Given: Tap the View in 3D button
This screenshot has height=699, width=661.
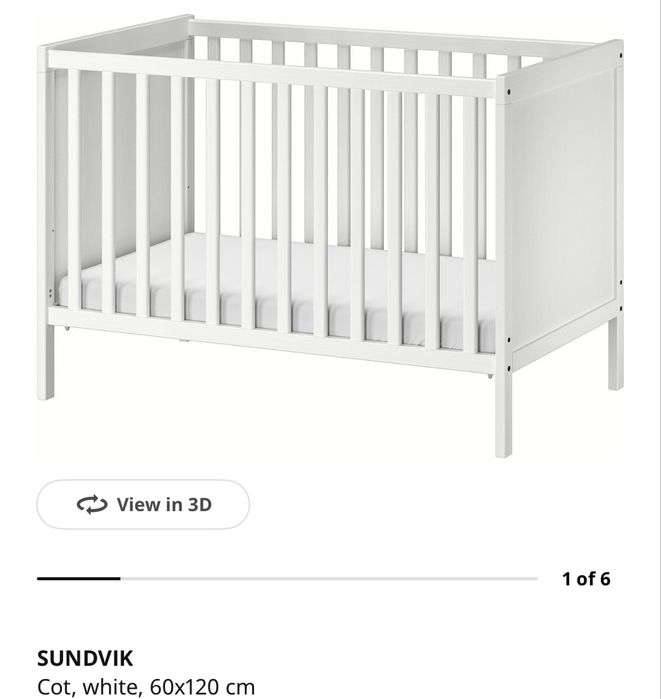Looking at the screenshot, I should click(x=143, y=505).
